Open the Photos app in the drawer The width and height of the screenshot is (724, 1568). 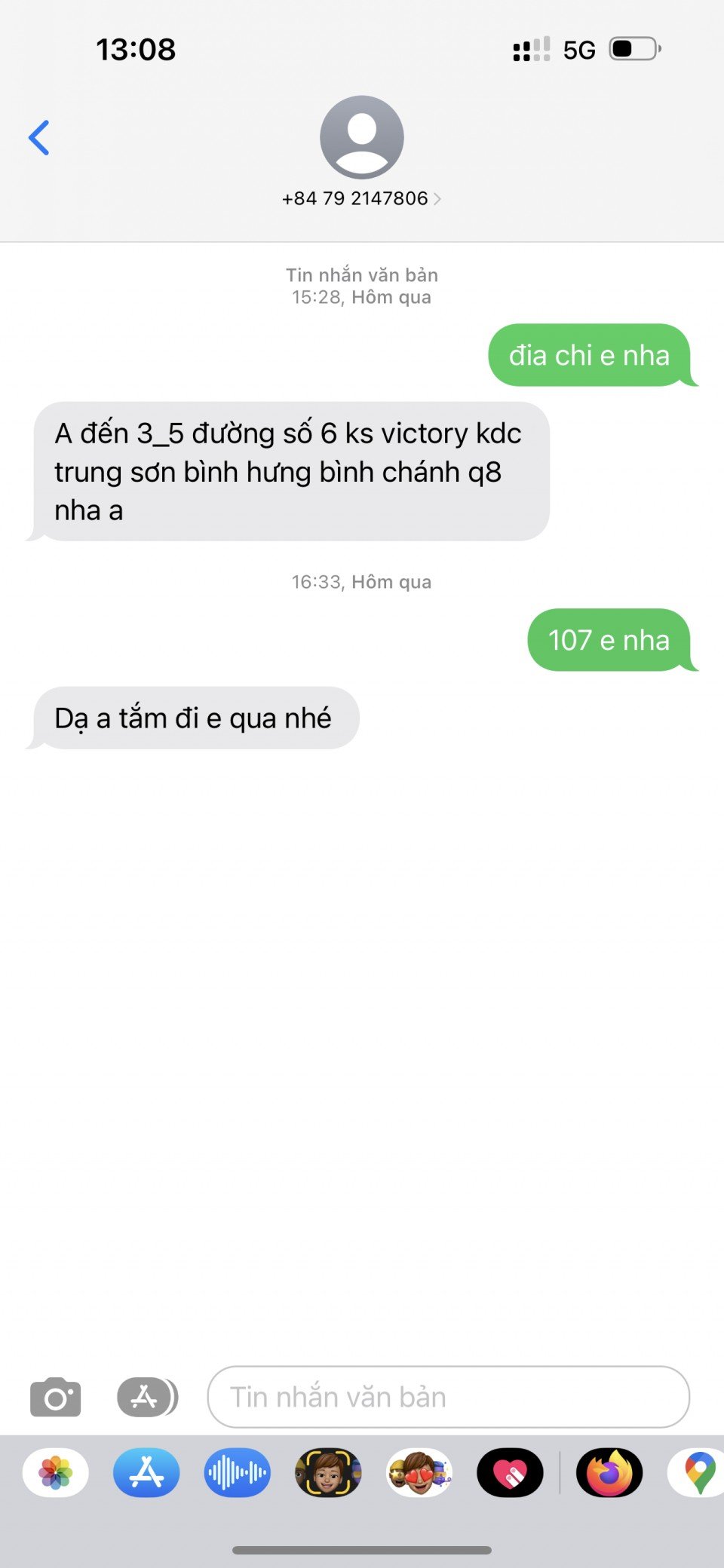[x=56, y=1472]
